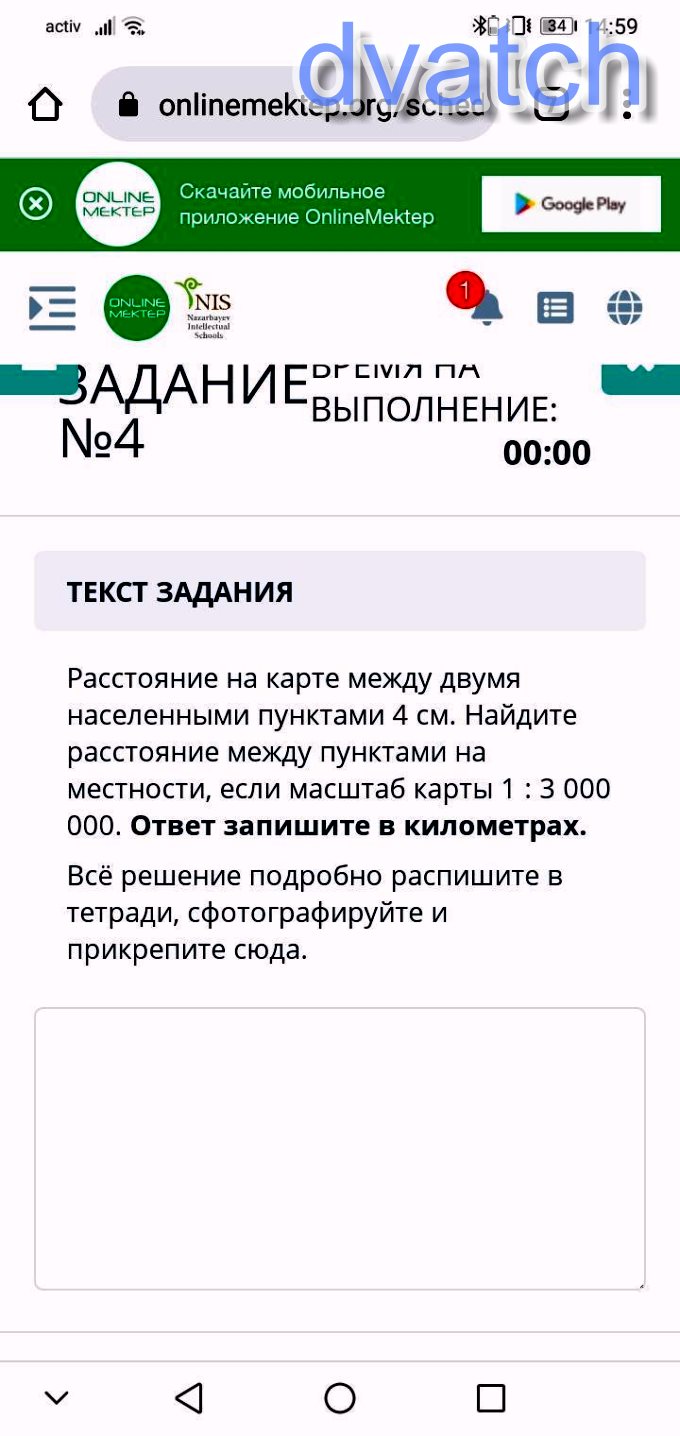Open the Google Play download button

tap(571, 205)
